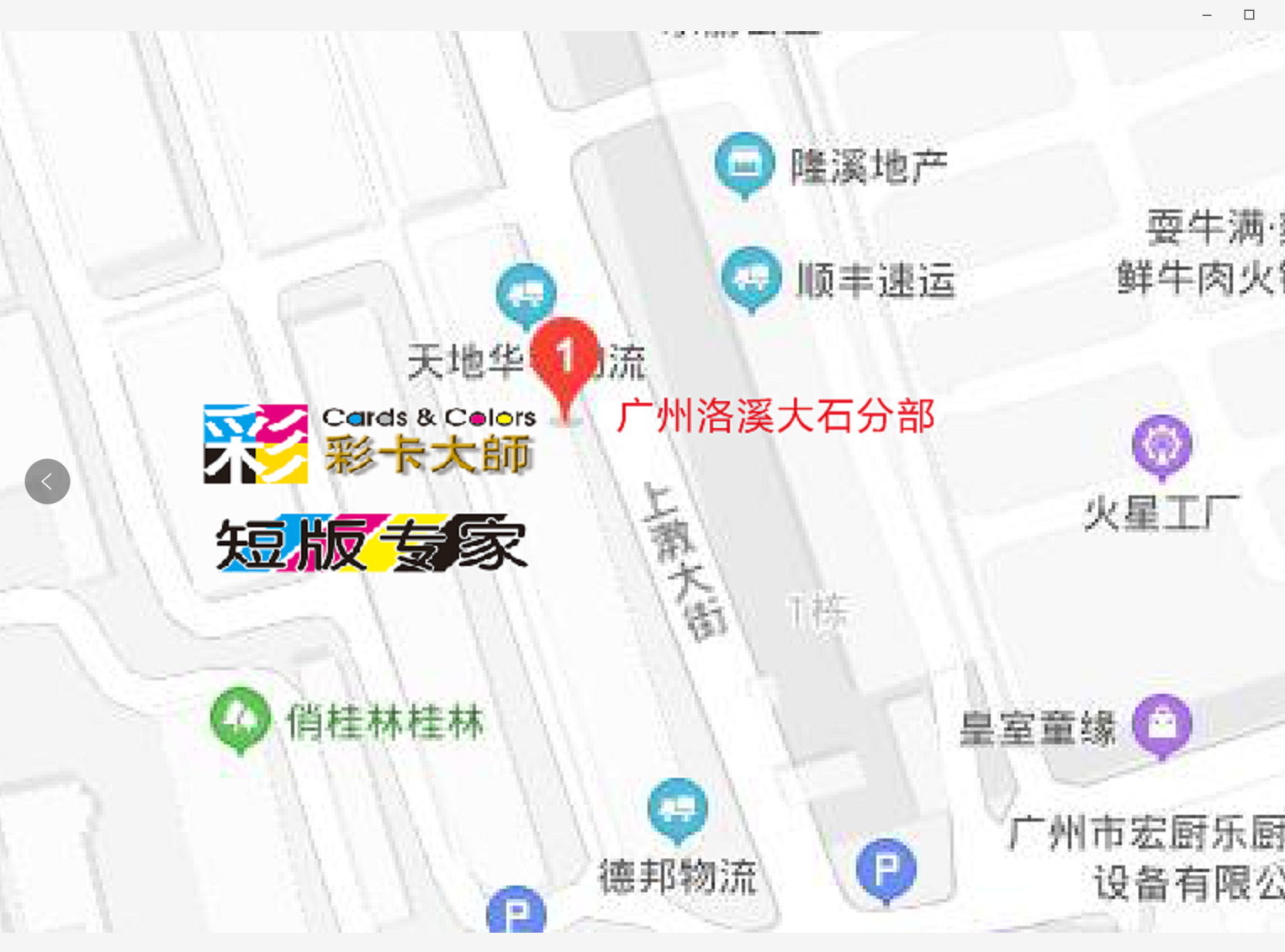Maximize the viewer window
Screen dimensions: 1285x952
1249,15
